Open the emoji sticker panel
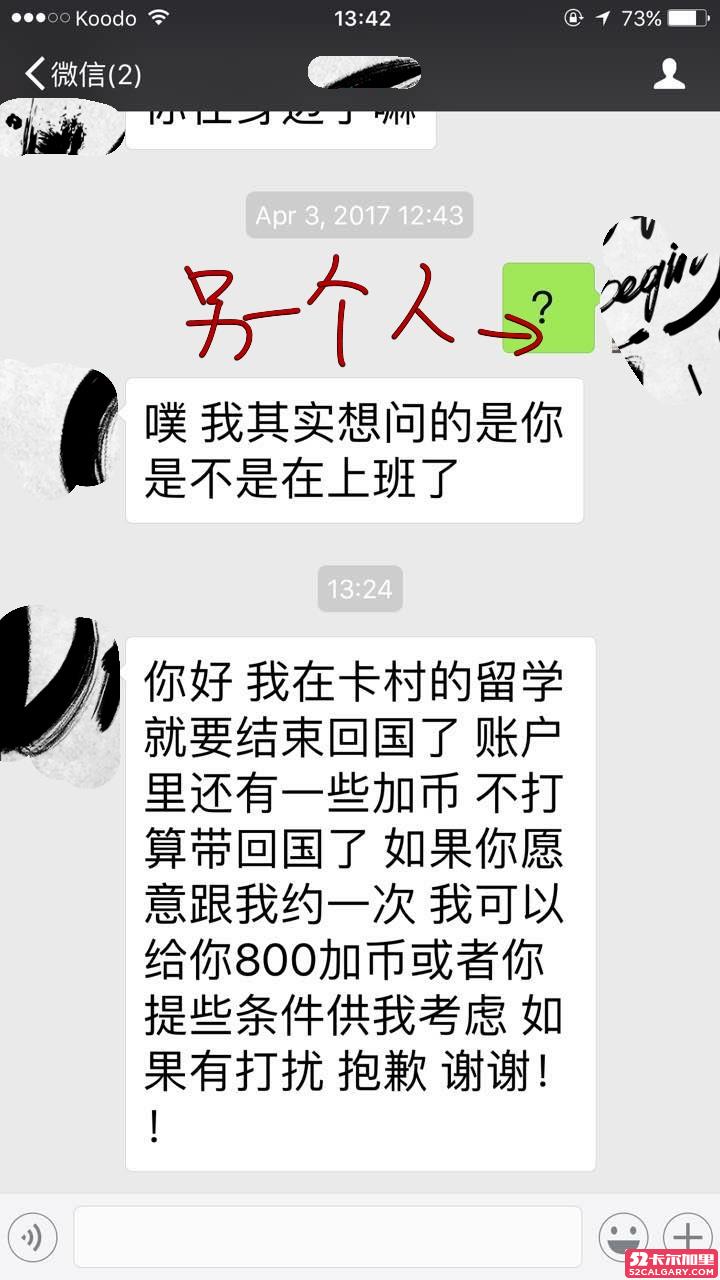The height and width of the screenshot is (1280, 720). 622,1236
